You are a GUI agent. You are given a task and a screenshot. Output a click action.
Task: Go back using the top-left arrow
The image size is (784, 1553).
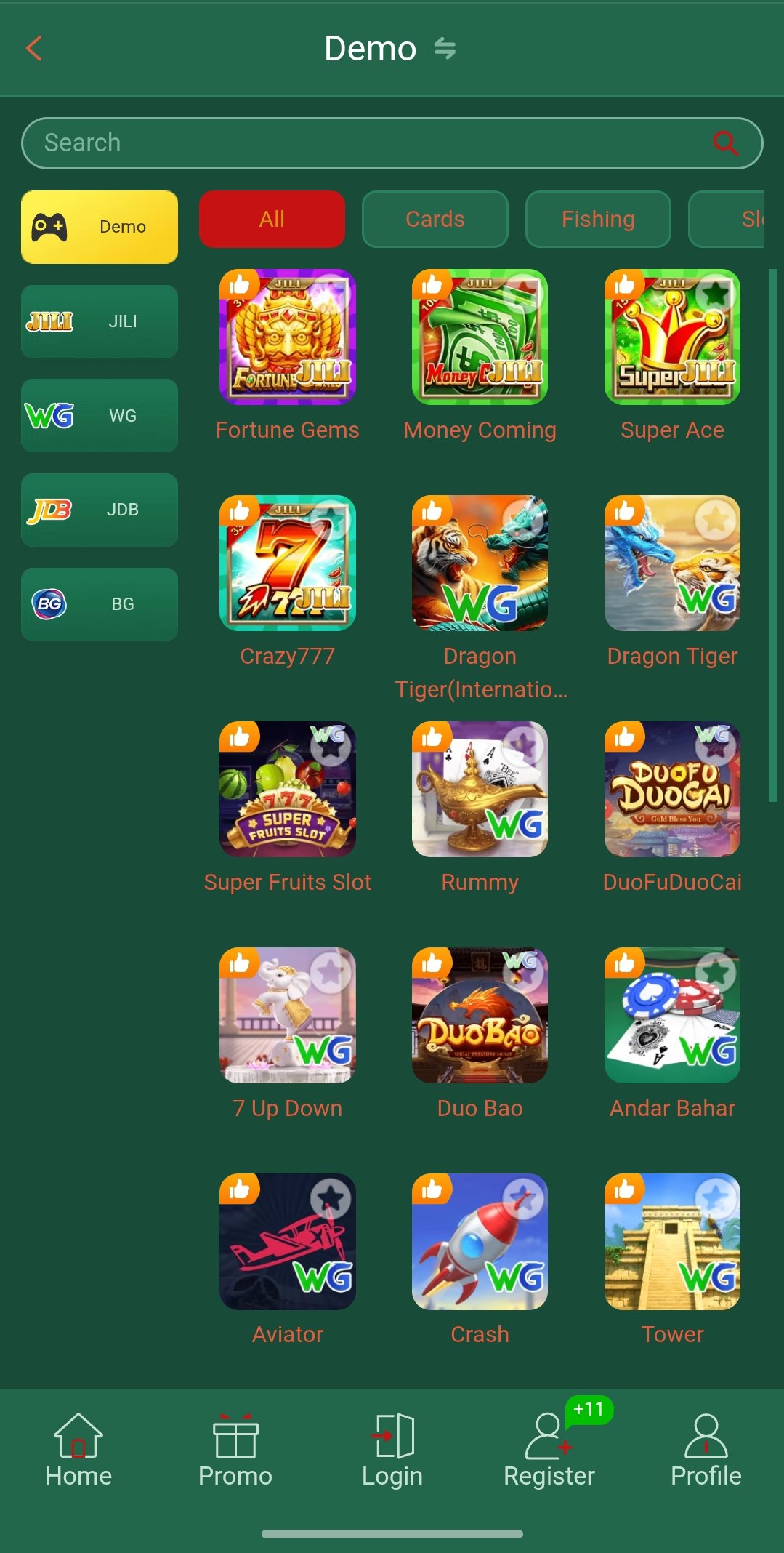(33, 49)
